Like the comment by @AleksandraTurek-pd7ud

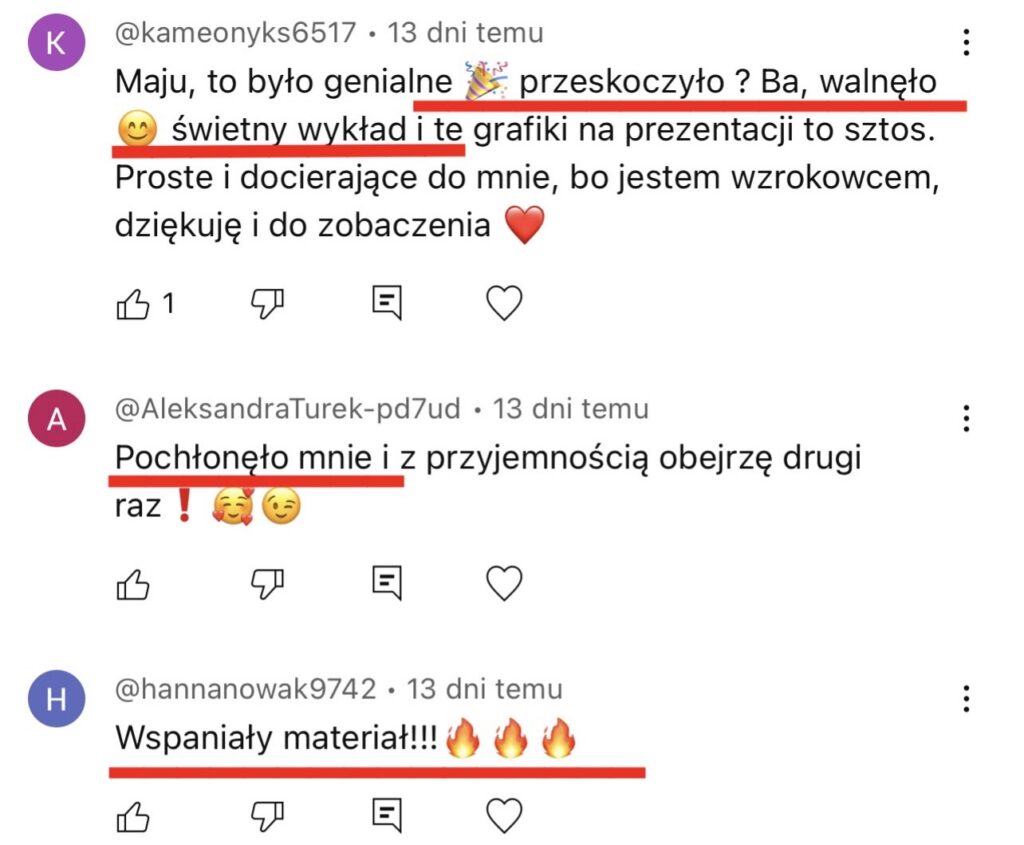pos(133,580)
